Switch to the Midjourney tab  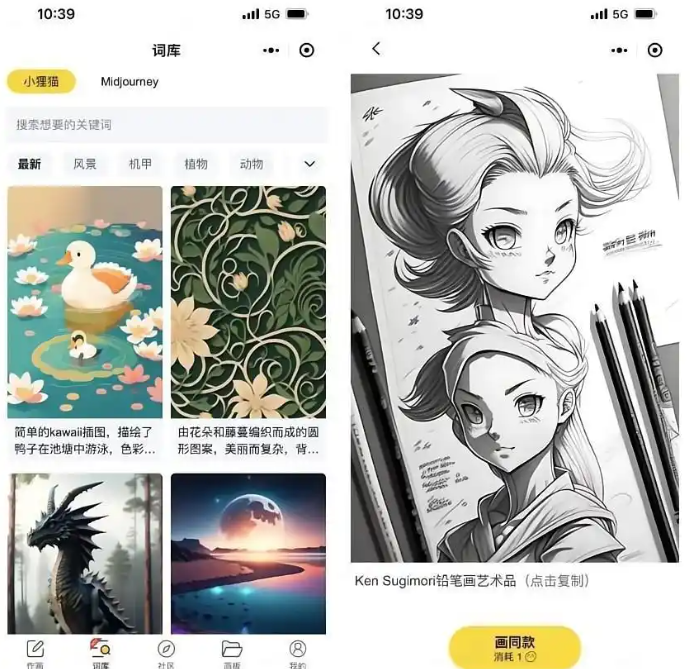click(x=129, y=82)
